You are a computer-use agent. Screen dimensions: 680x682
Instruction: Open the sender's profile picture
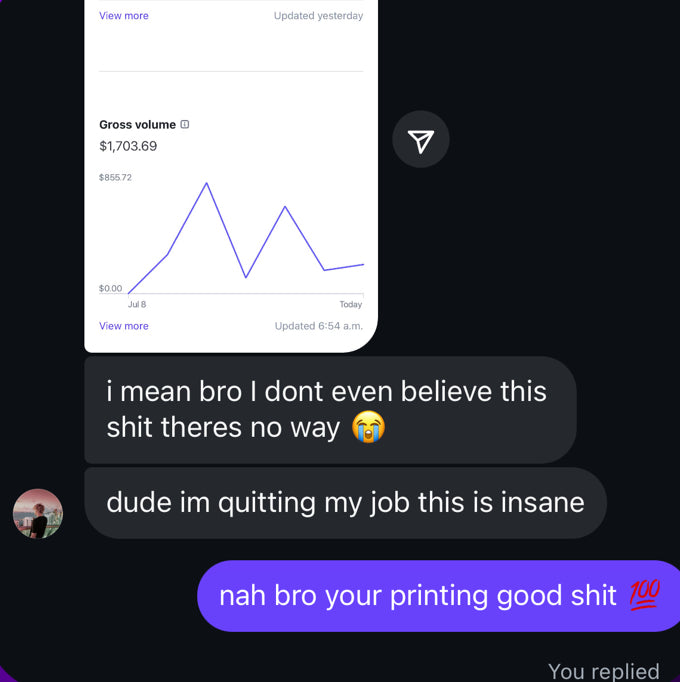coord(38,514)
